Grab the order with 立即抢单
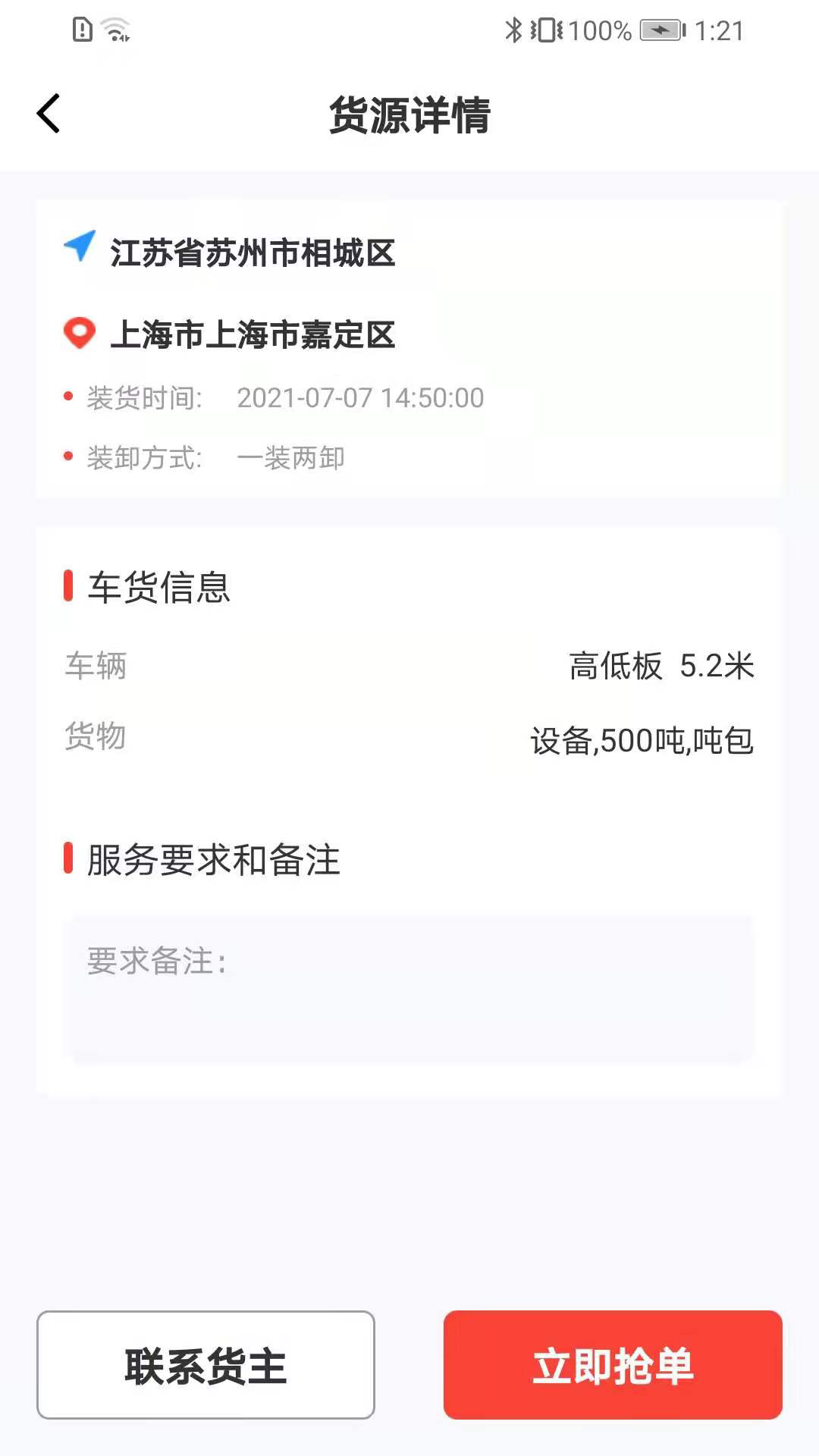Viewport: 819px width, 1456px height. pos(613,1365)
